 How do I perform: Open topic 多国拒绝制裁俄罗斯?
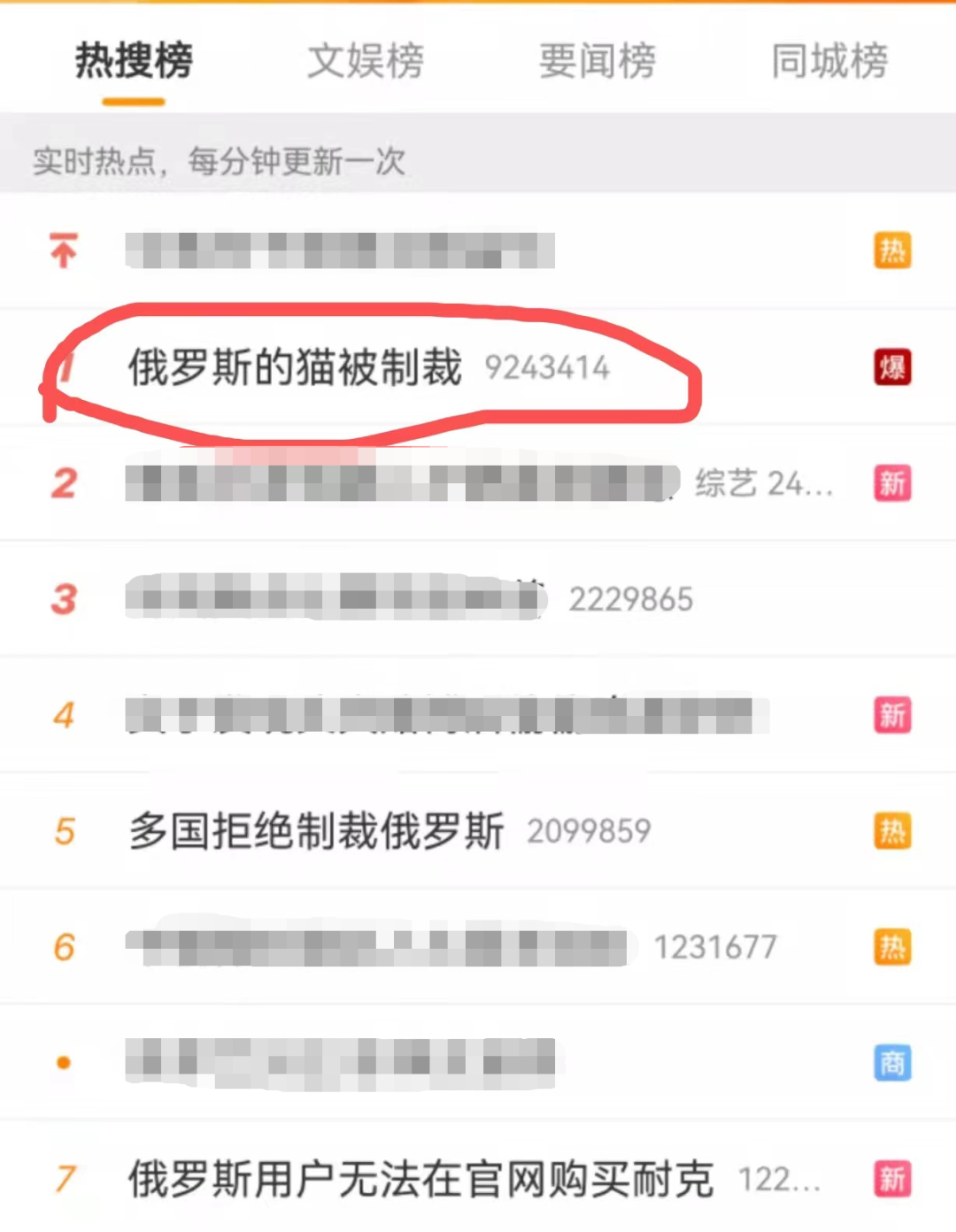(x=316, y=831)
